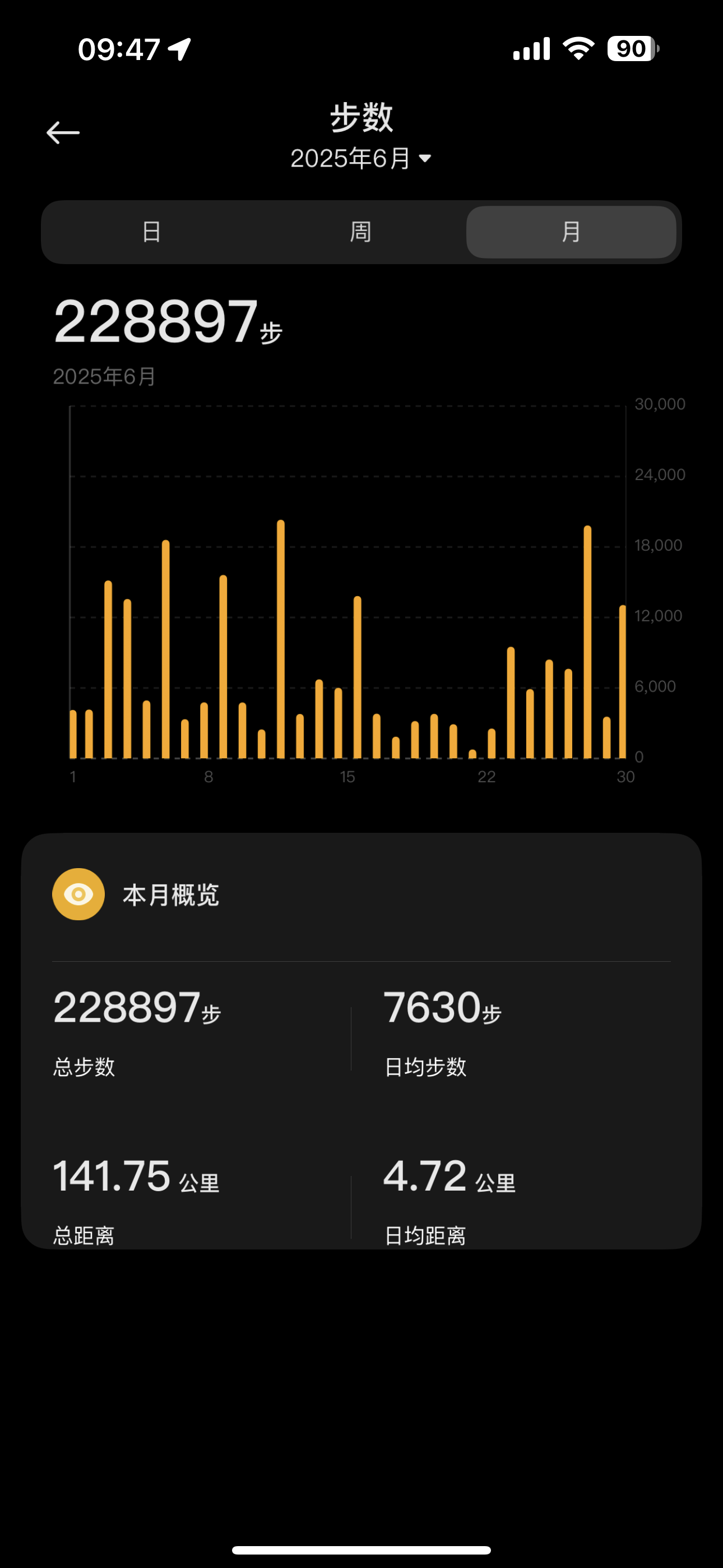Select the 月 (month) tab
Image resolution: width=723 pixels, height=1568 pixels.
[x=571, y=232]
